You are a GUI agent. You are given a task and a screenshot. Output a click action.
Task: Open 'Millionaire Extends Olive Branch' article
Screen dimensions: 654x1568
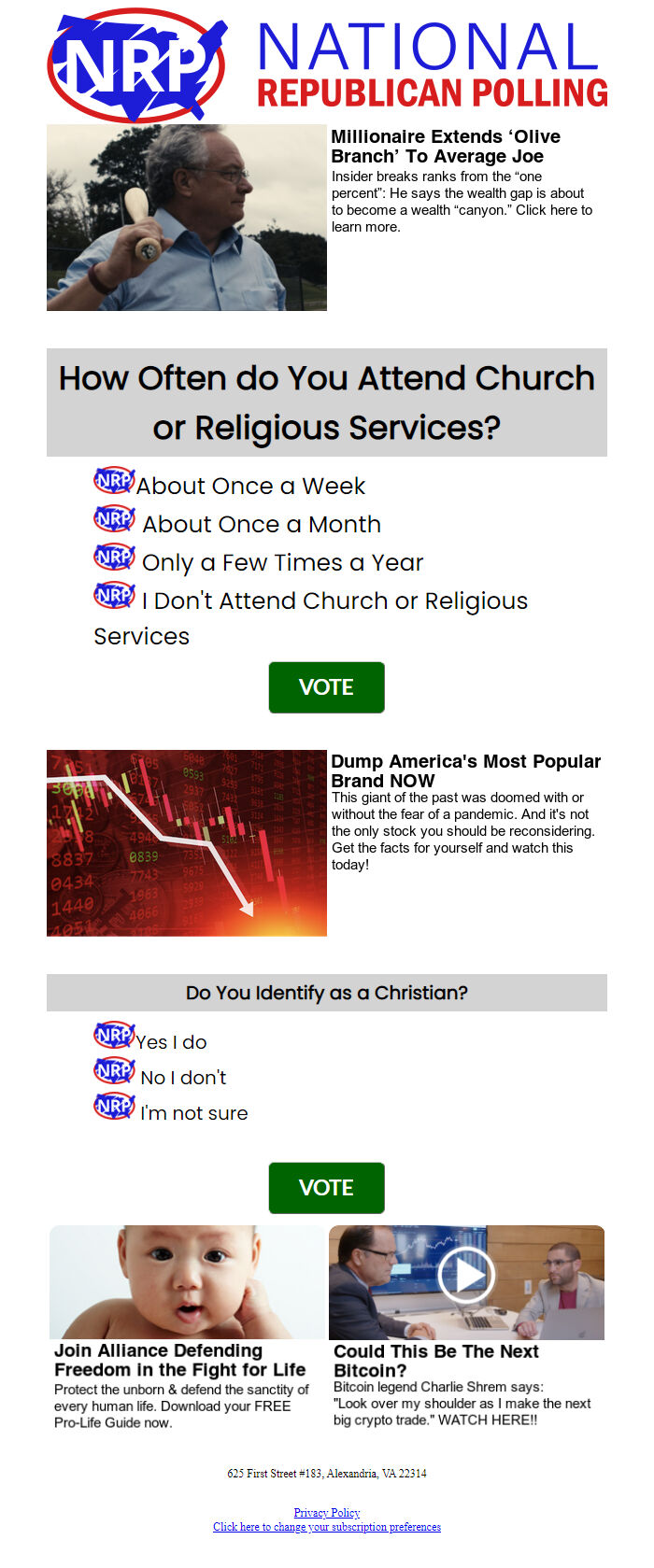tap(446, 147)
